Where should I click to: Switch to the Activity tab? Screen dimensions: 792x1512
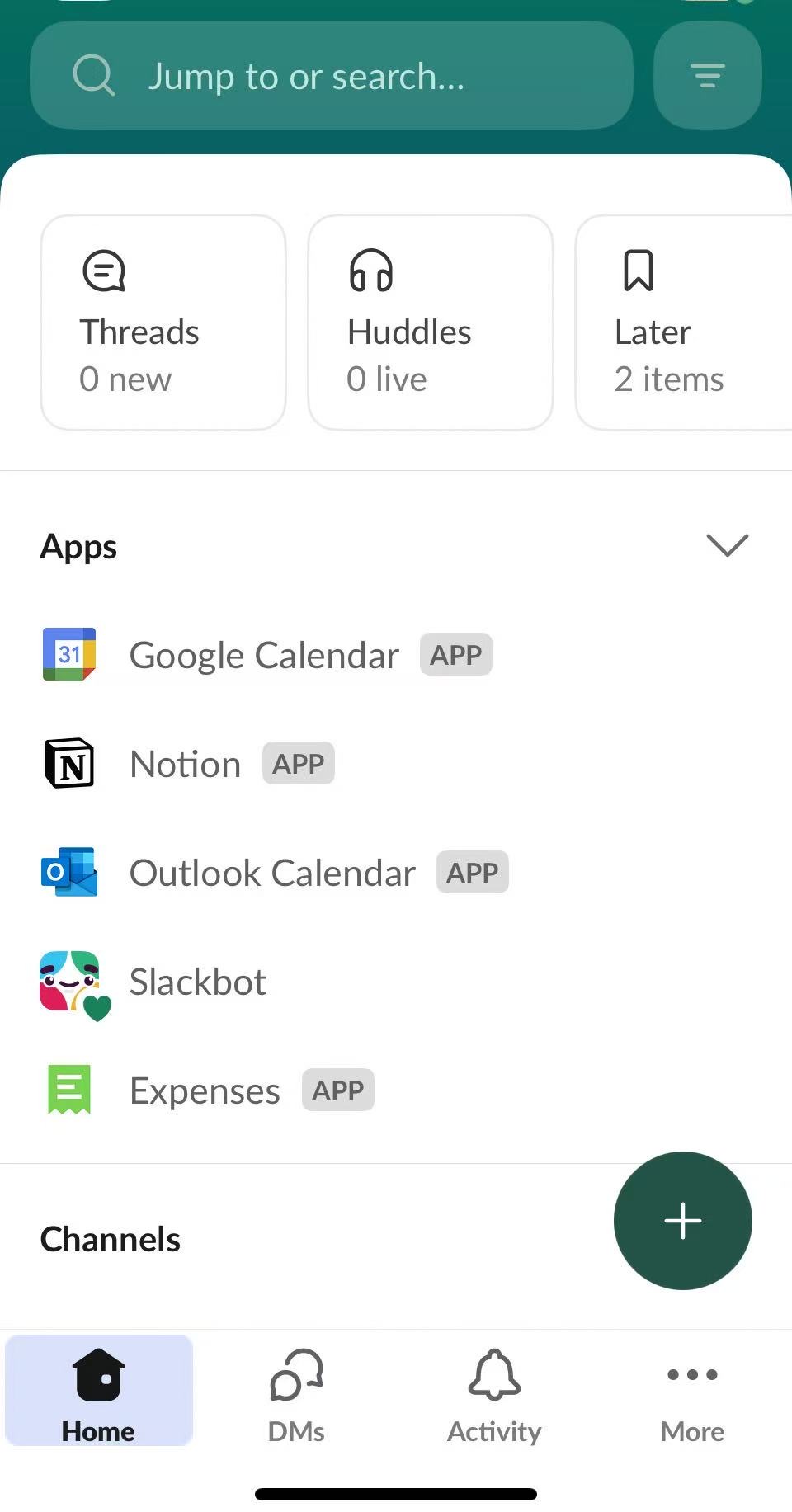(x=494, y=1393)
